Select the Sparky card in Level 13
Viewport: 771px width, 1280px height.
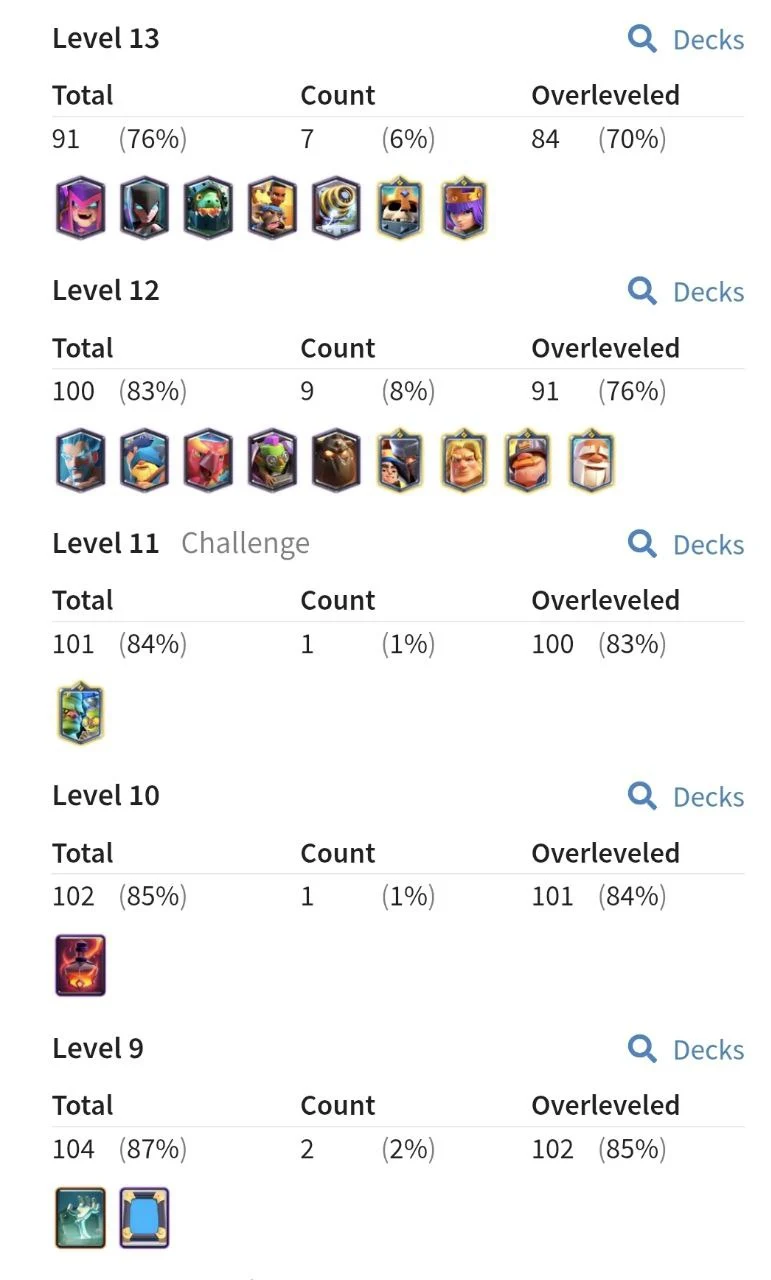(x=336, y=208)
